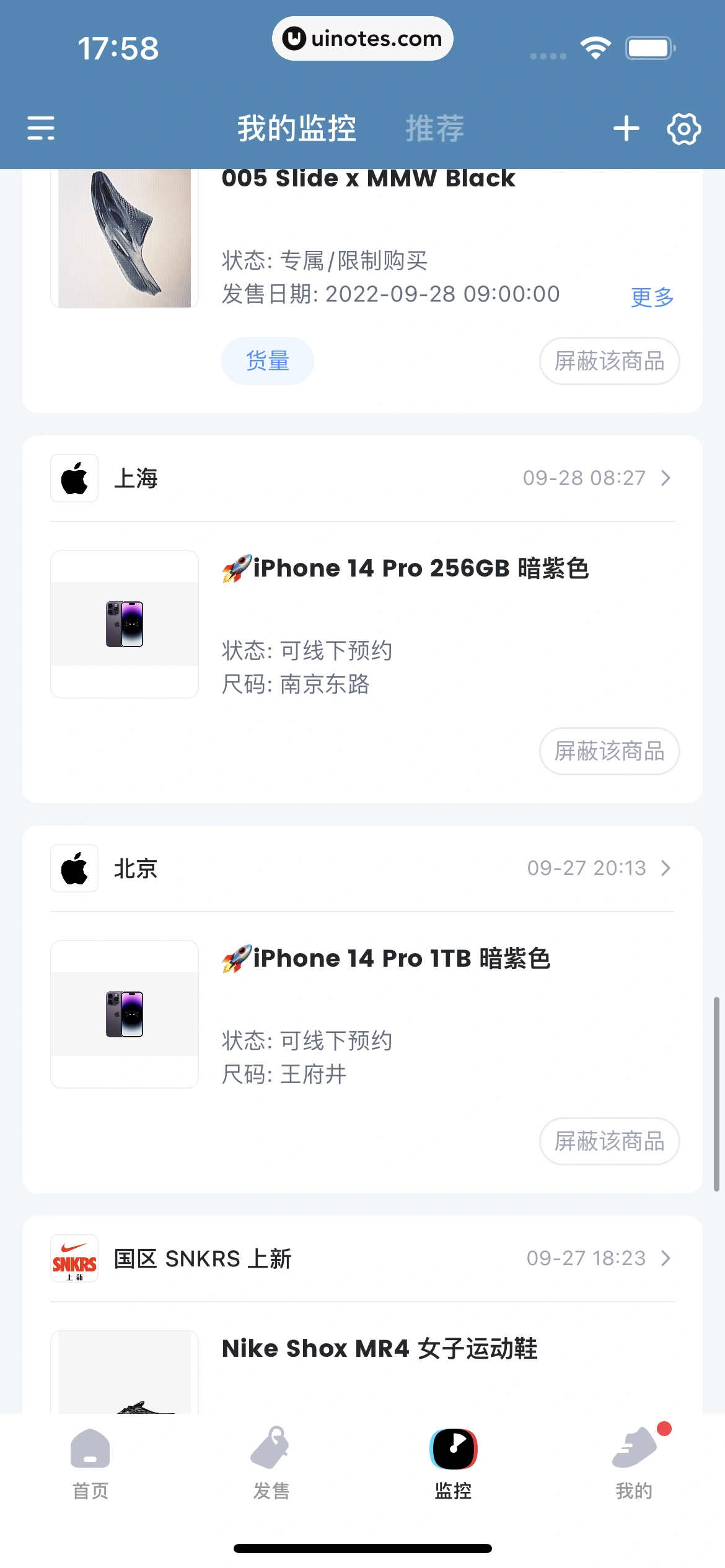Select the 我的监控 tab
This screenshot has height=1568, width=725.
click(x=296, y=129)
